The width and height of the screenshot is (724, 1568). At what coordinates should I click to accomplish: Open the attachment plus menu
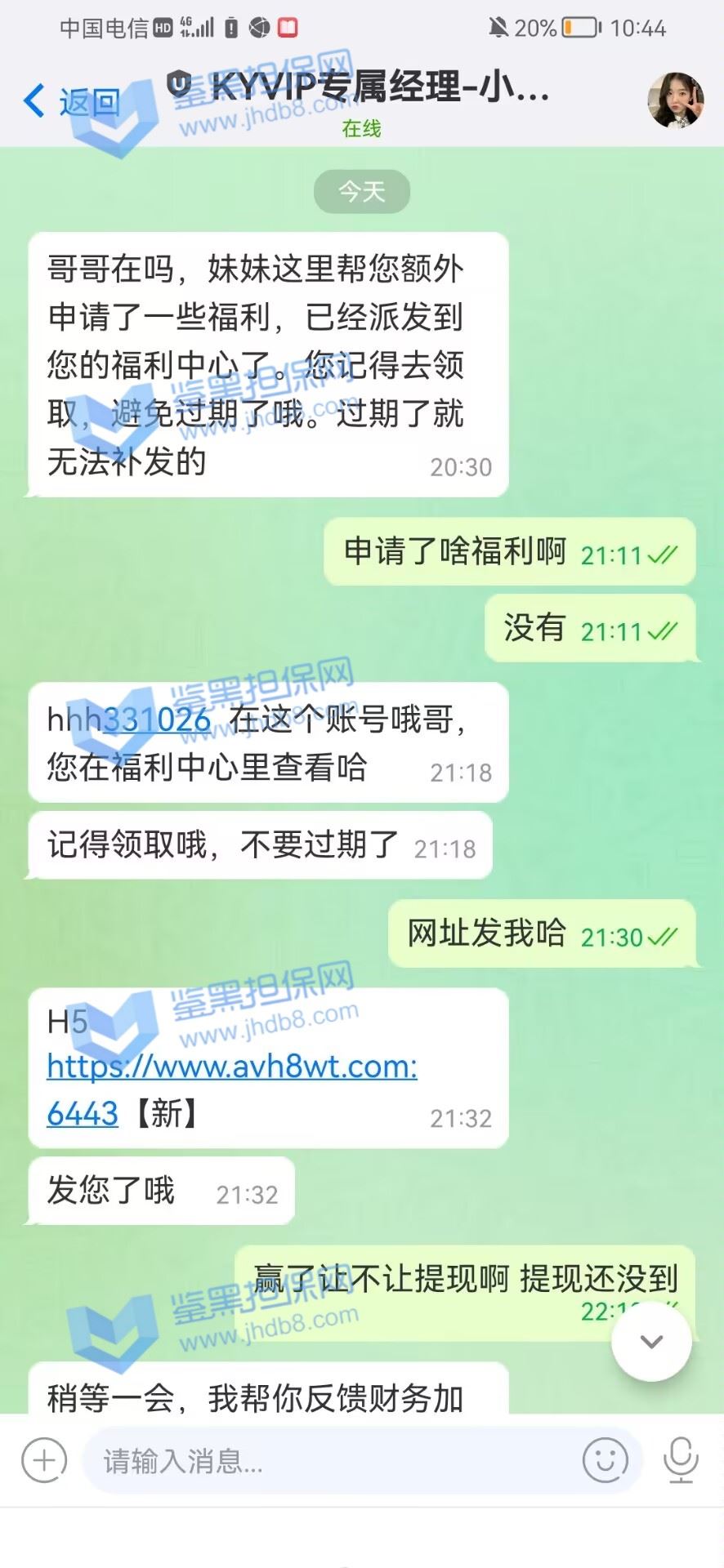pyautogui.click(x=44, y=1460)
